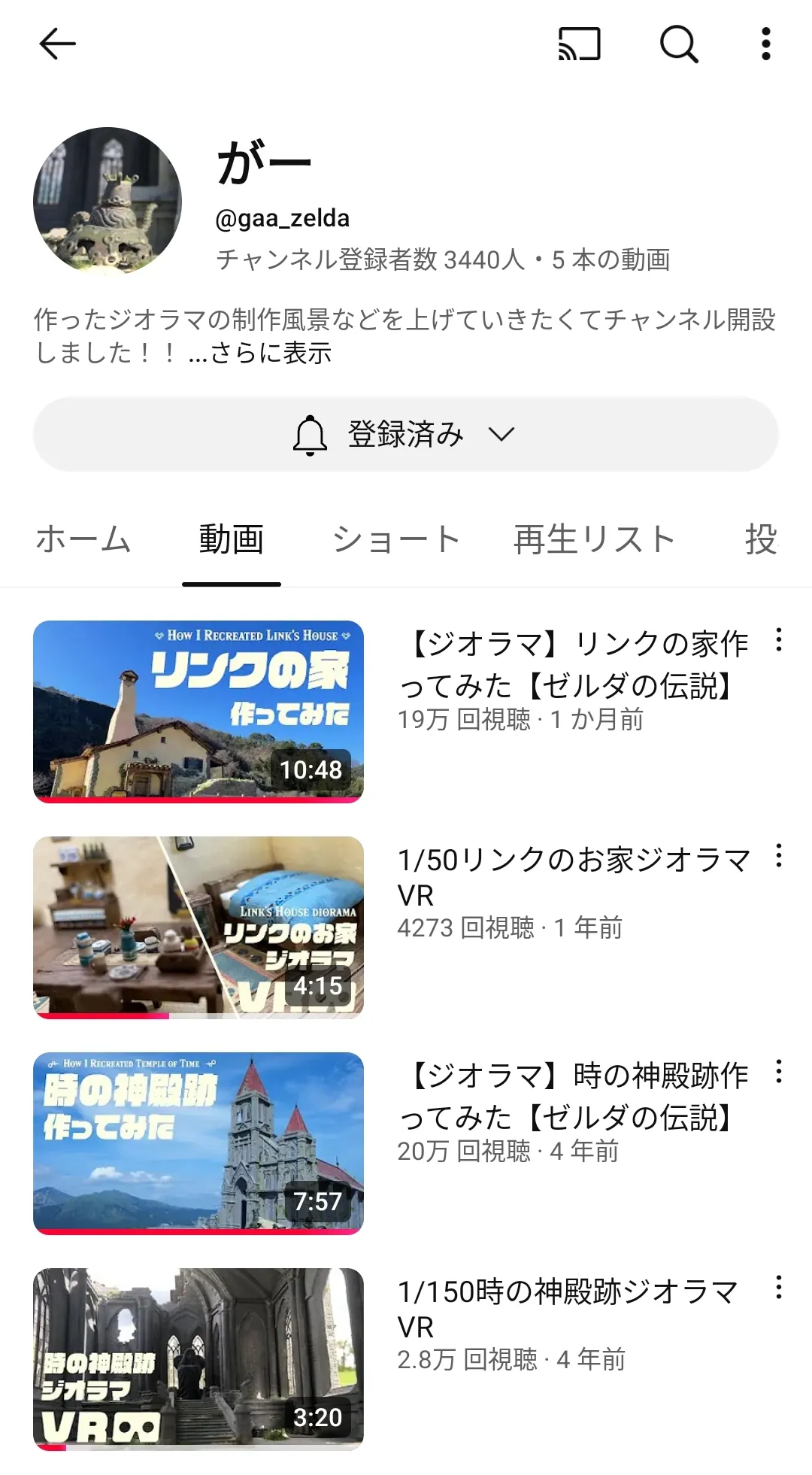Open the top-right overflow menu
812x1475 pixels.
(765, 44)
